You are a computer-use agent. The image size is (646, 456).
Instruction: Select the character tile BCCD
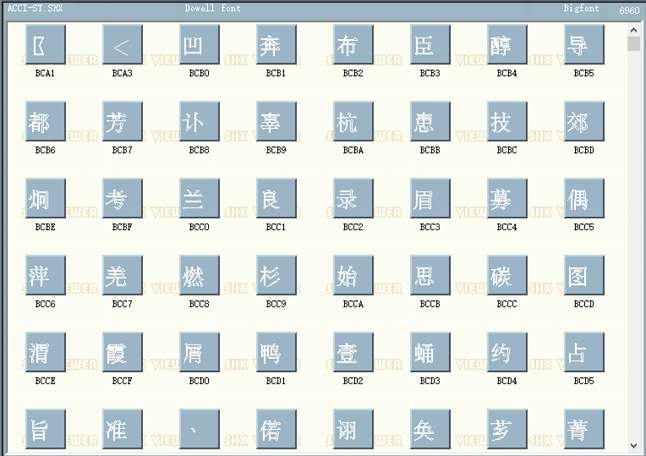tap(584, 276)
